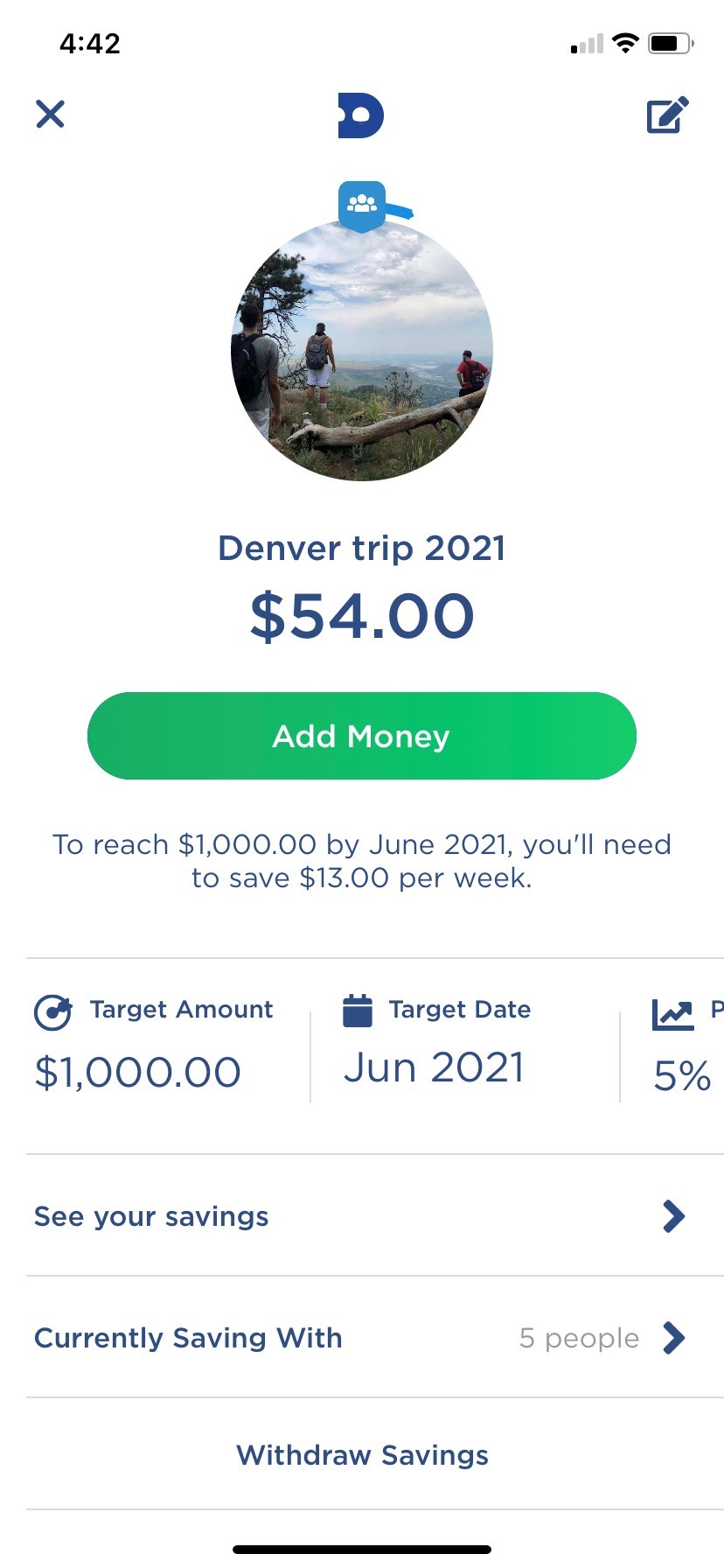724x1568 pixels.
Task: Tap the Add Money button
Action: pos(361,736)
